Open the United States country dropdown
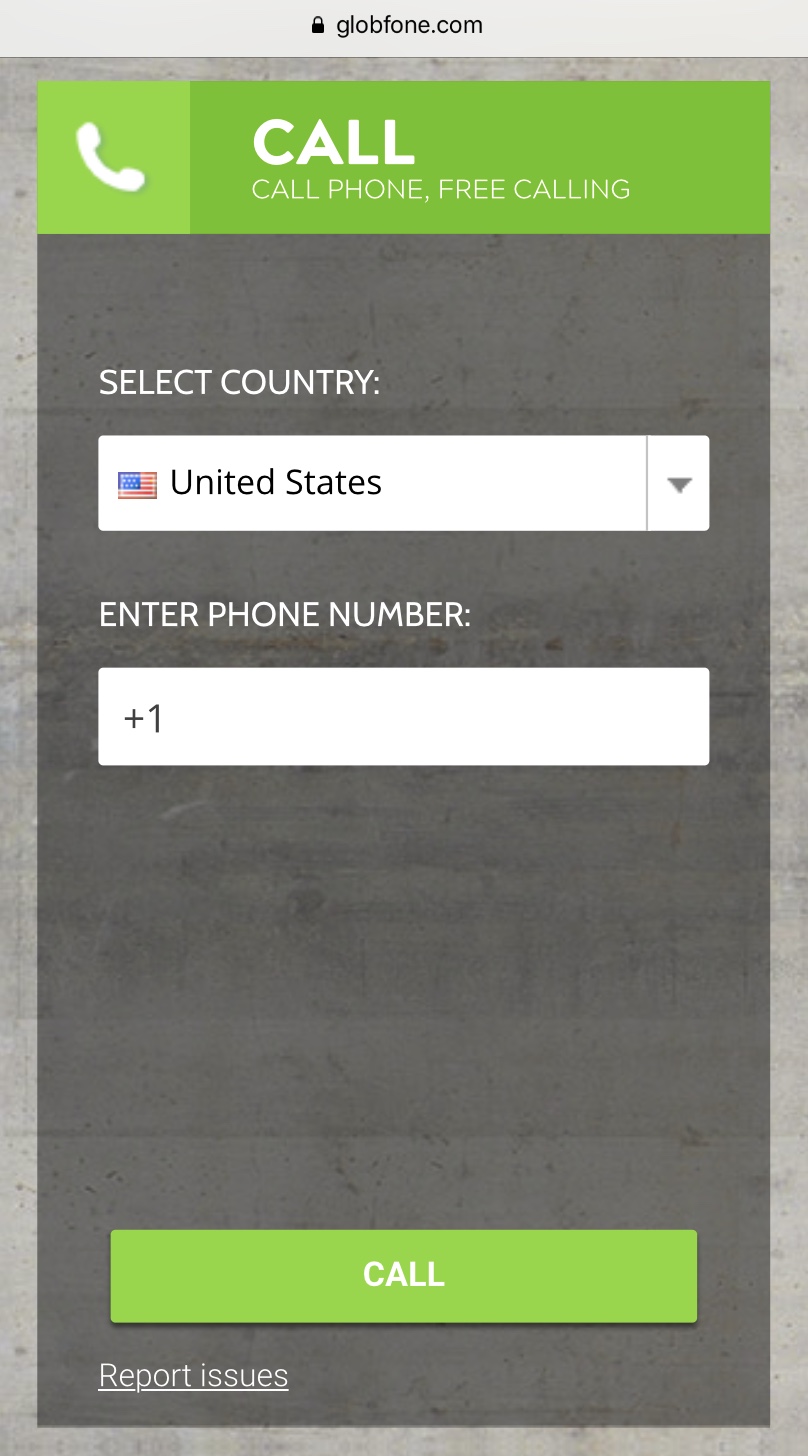Image resolution: width=808 pixels, height=1456 pixels. point(403,483)
